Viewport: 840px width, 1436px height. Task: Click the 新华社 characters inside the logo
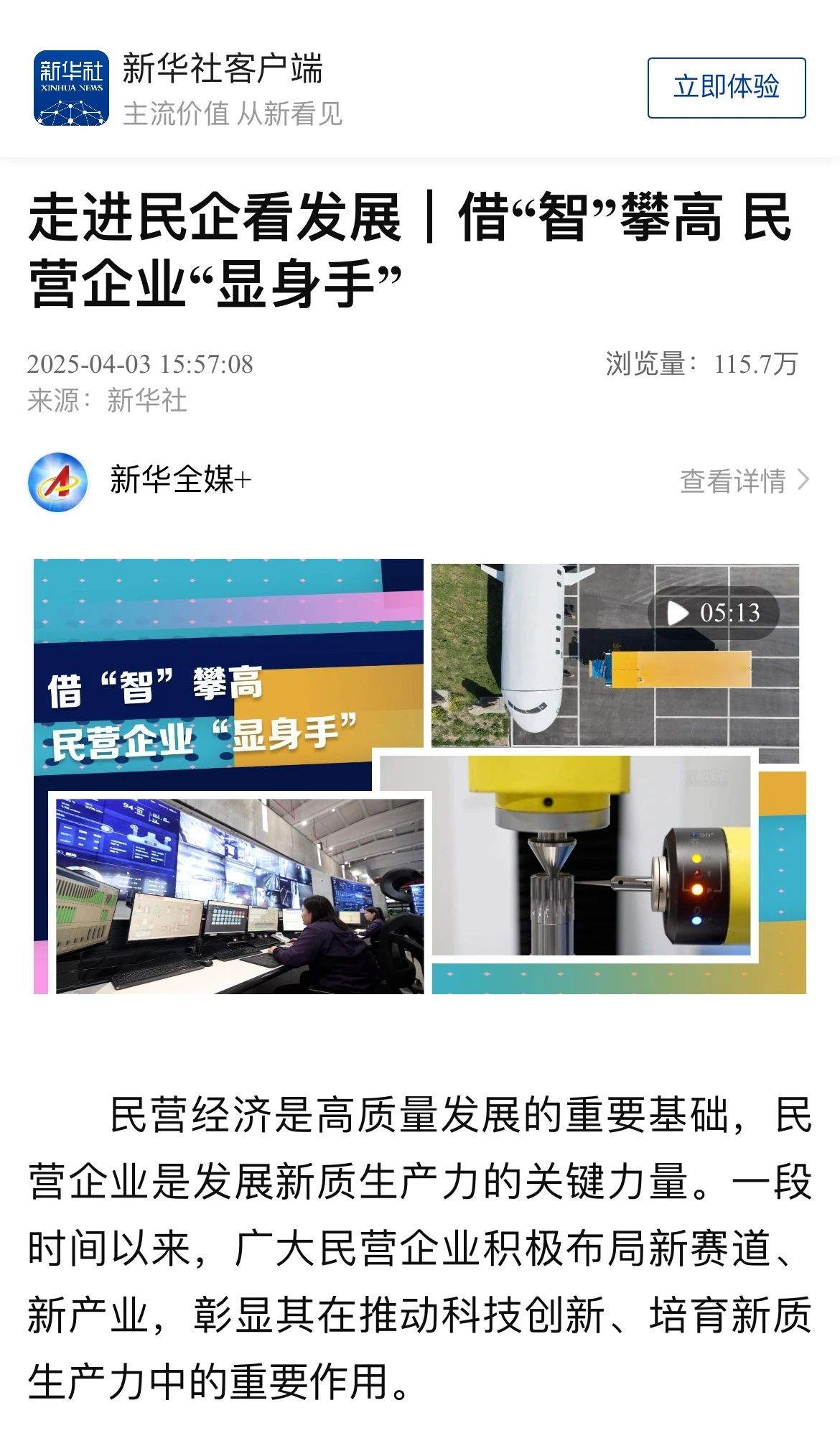coord(72,72)
